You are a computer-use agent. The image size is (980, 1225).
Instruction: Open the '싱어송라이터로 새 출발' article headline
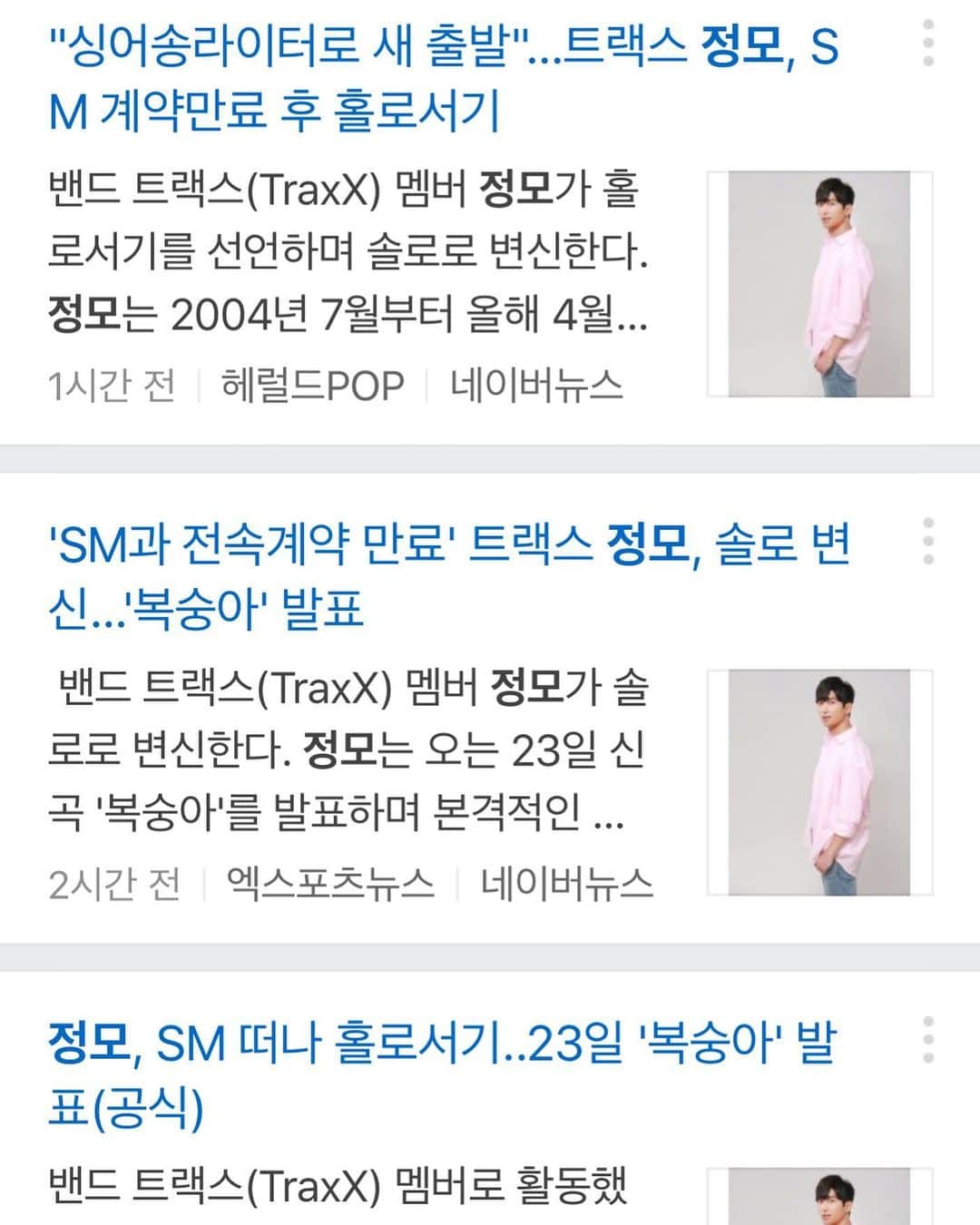443,78
